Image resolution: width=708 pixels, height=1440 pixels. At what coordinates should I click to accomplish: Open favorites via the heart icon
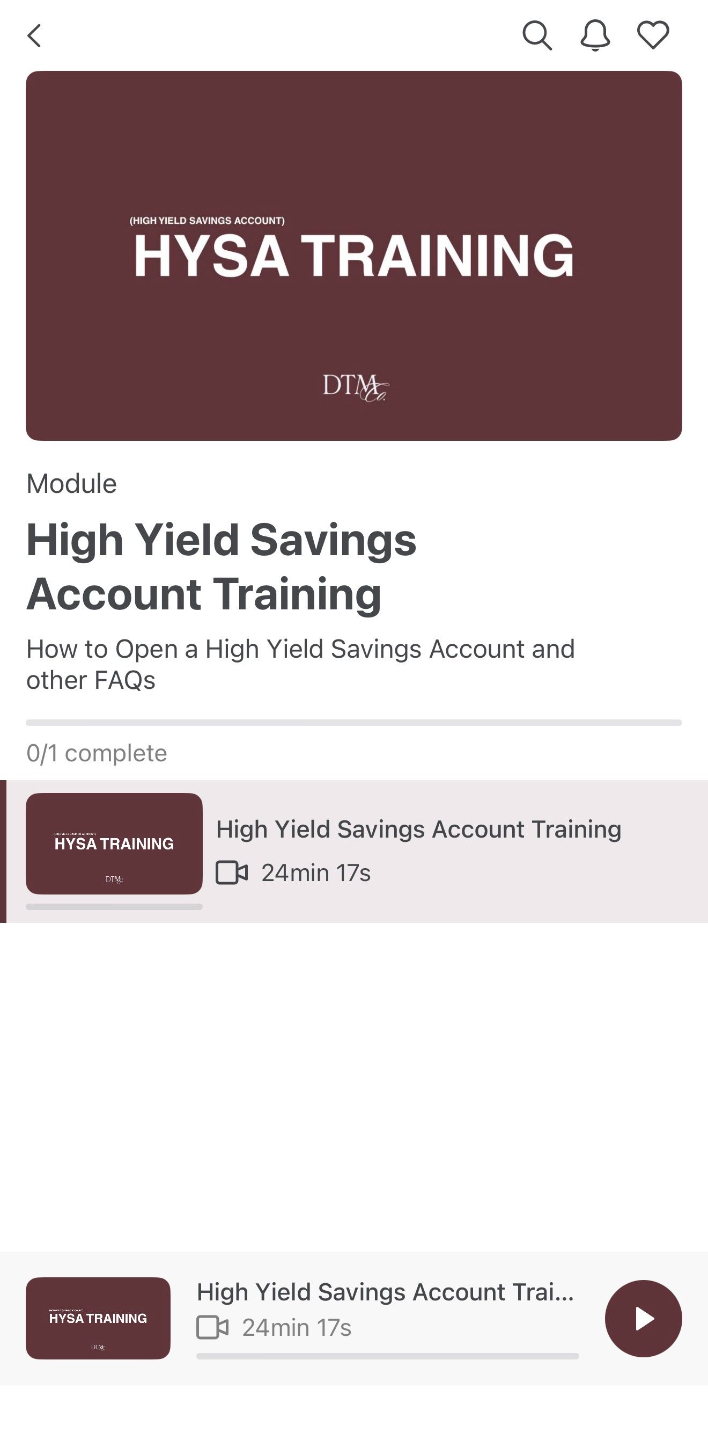point(653,36)
